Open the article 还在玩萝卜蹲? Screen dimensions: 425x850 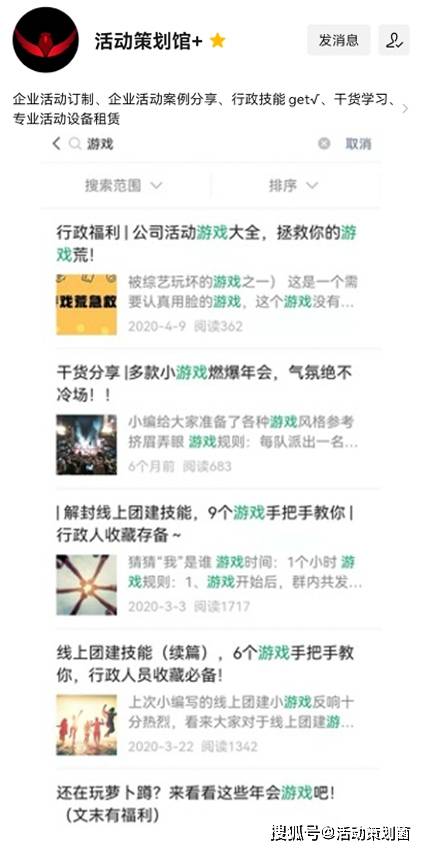210,804
